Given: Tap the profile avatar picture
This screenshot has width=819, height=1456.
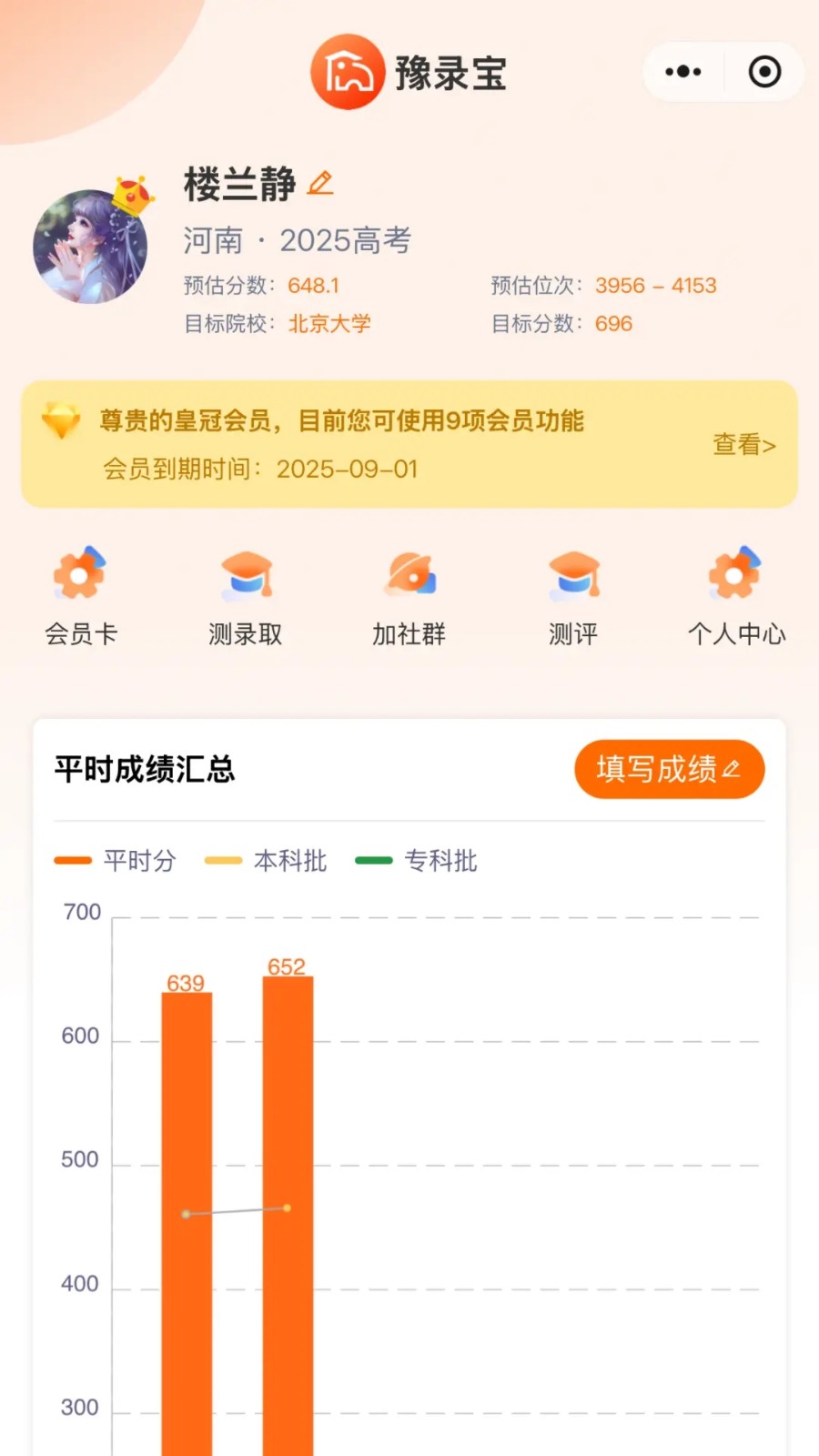Looking at the screenshot, I should (x=89, y=247).
